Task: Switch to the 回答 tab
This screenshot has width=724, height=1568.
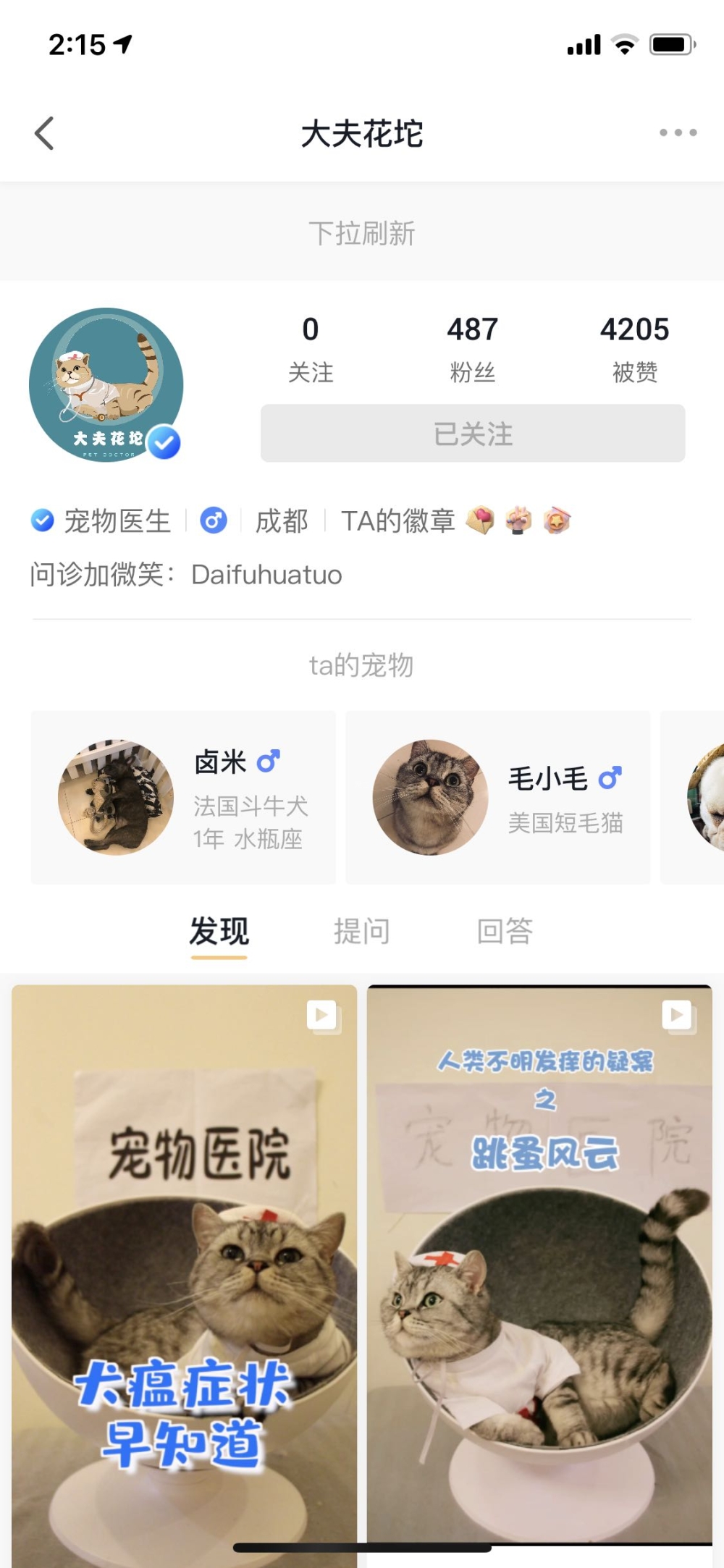Action: pyautogui.click(x=505, y=932)
